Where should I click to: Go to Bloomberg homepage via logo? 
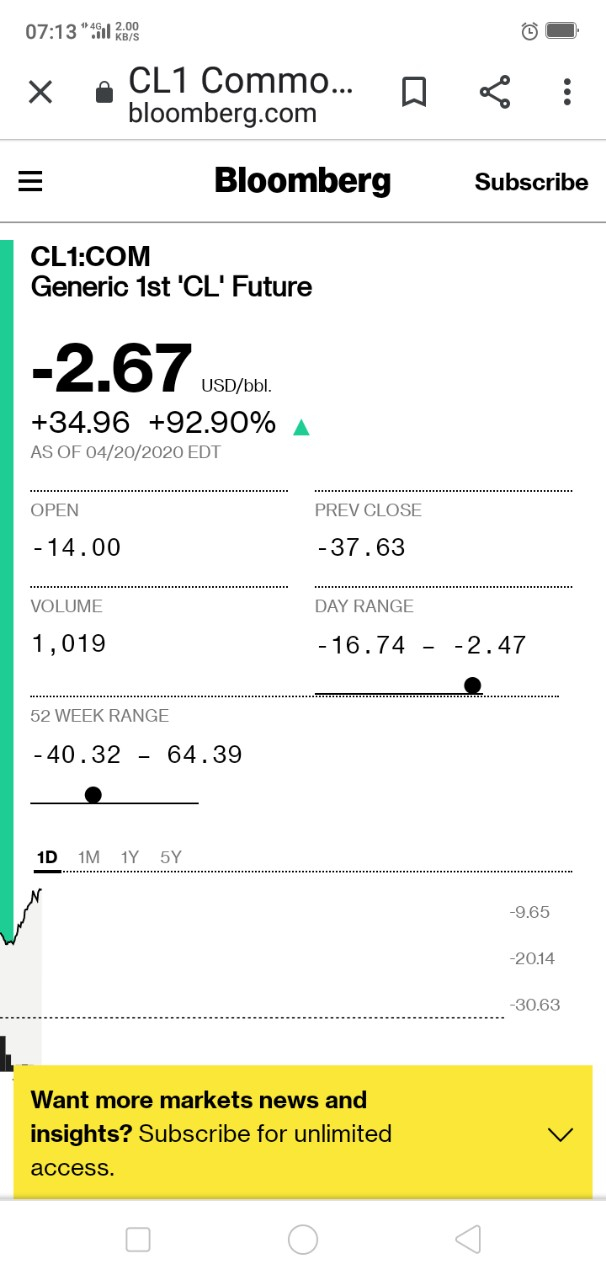tap(302, 181)
